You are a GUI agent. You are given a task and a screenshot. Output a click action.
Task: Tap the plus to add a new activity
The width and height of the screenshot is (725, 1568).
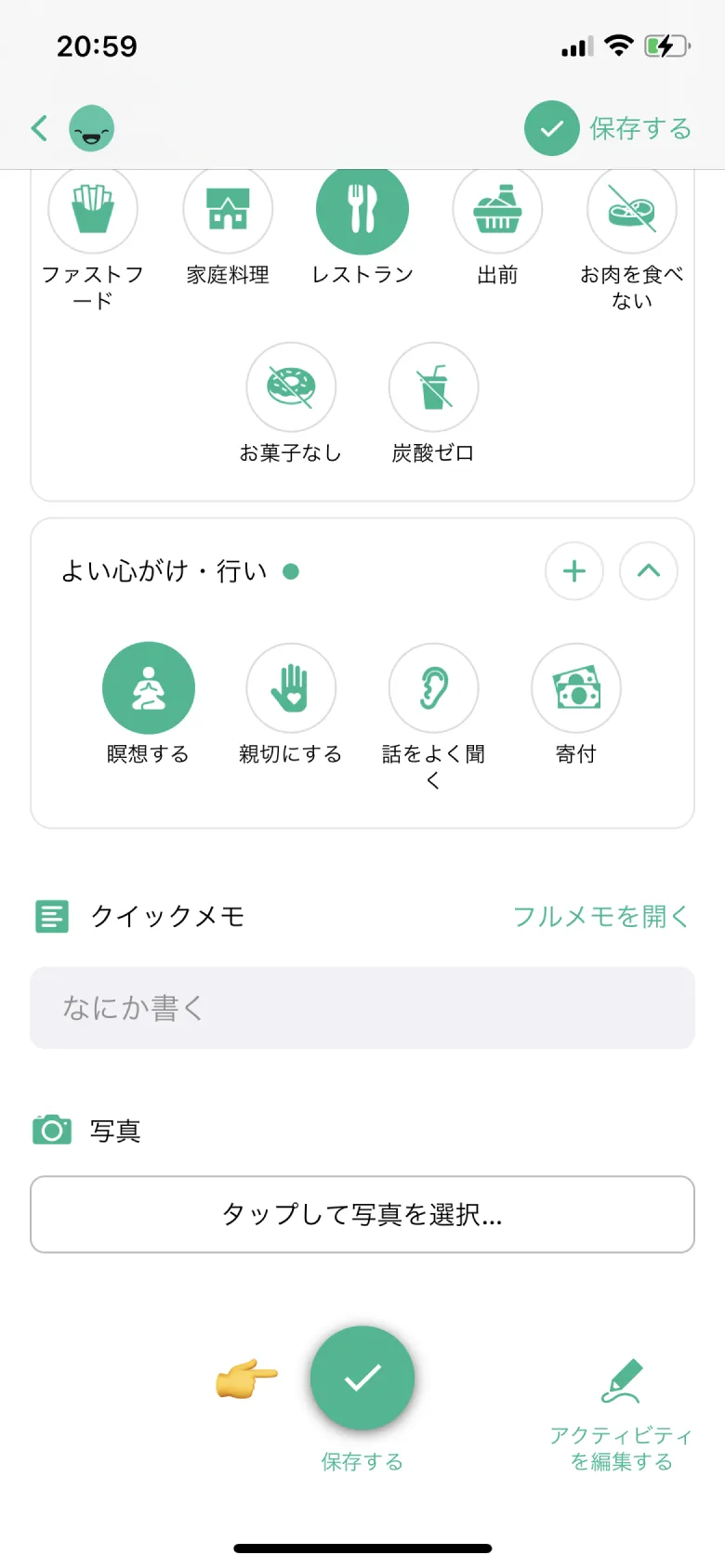(x=574, y=572)
